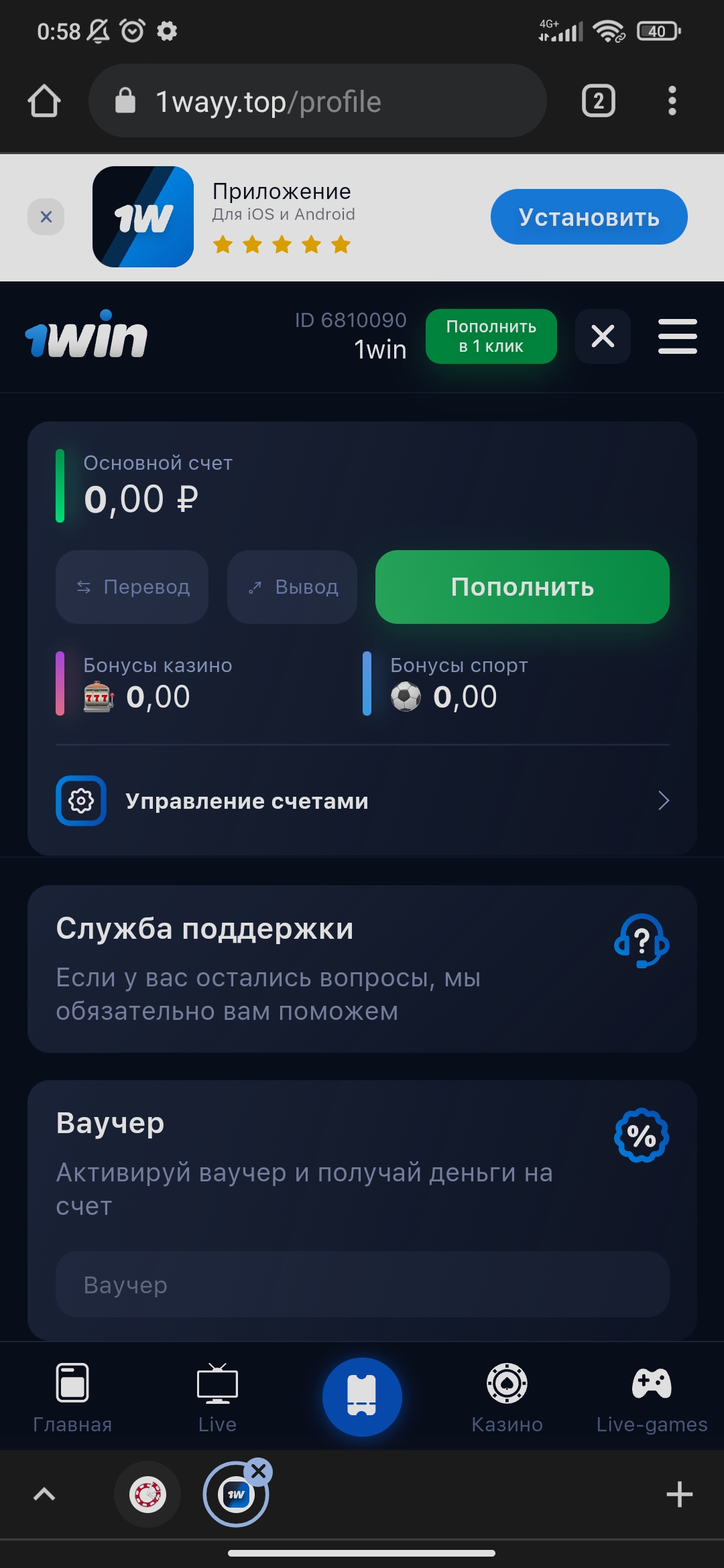Open the hamburger menu
The image size is (724, 1568).
coord(677,337)
